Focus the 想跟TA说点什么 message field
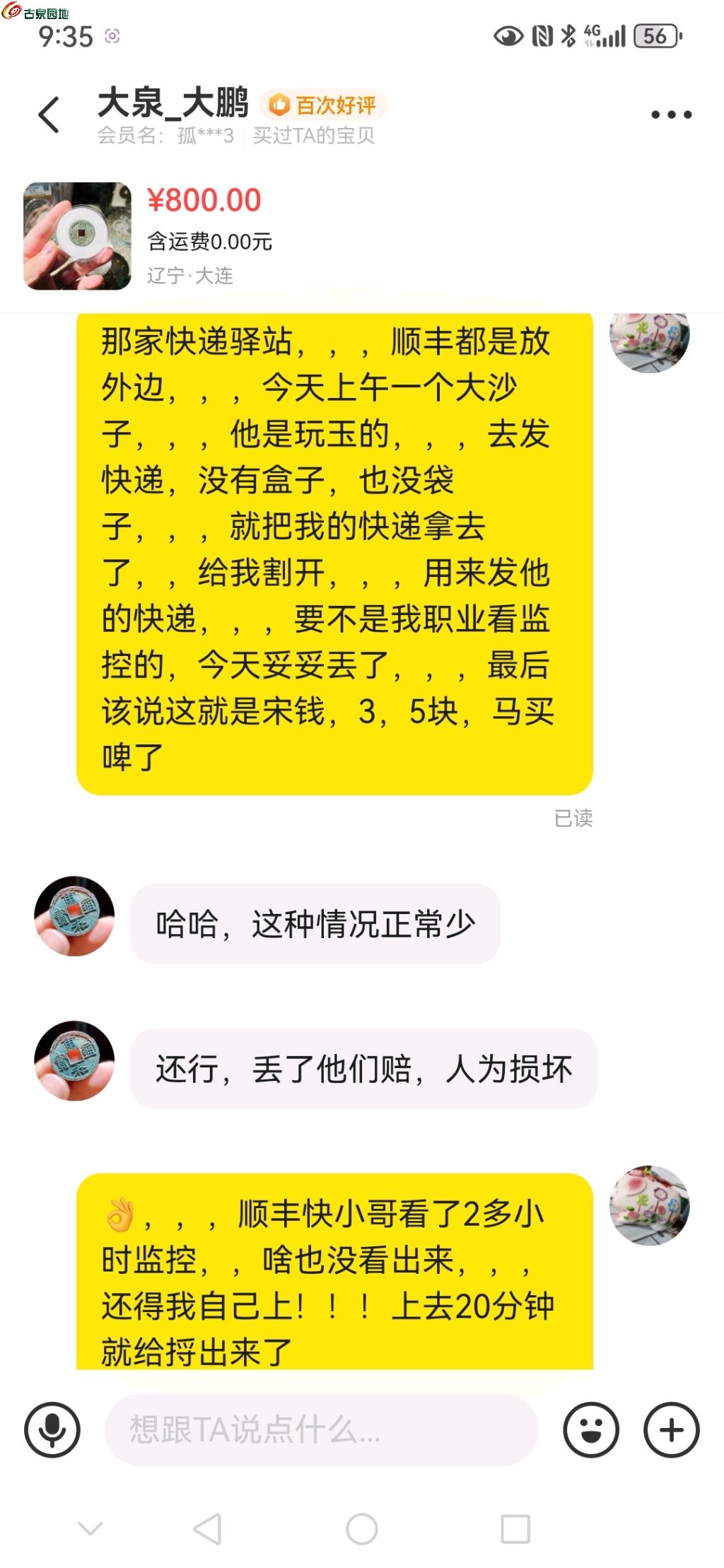Image resolution: width=724 pixels, height=1568 pixels. point(322,1429)
